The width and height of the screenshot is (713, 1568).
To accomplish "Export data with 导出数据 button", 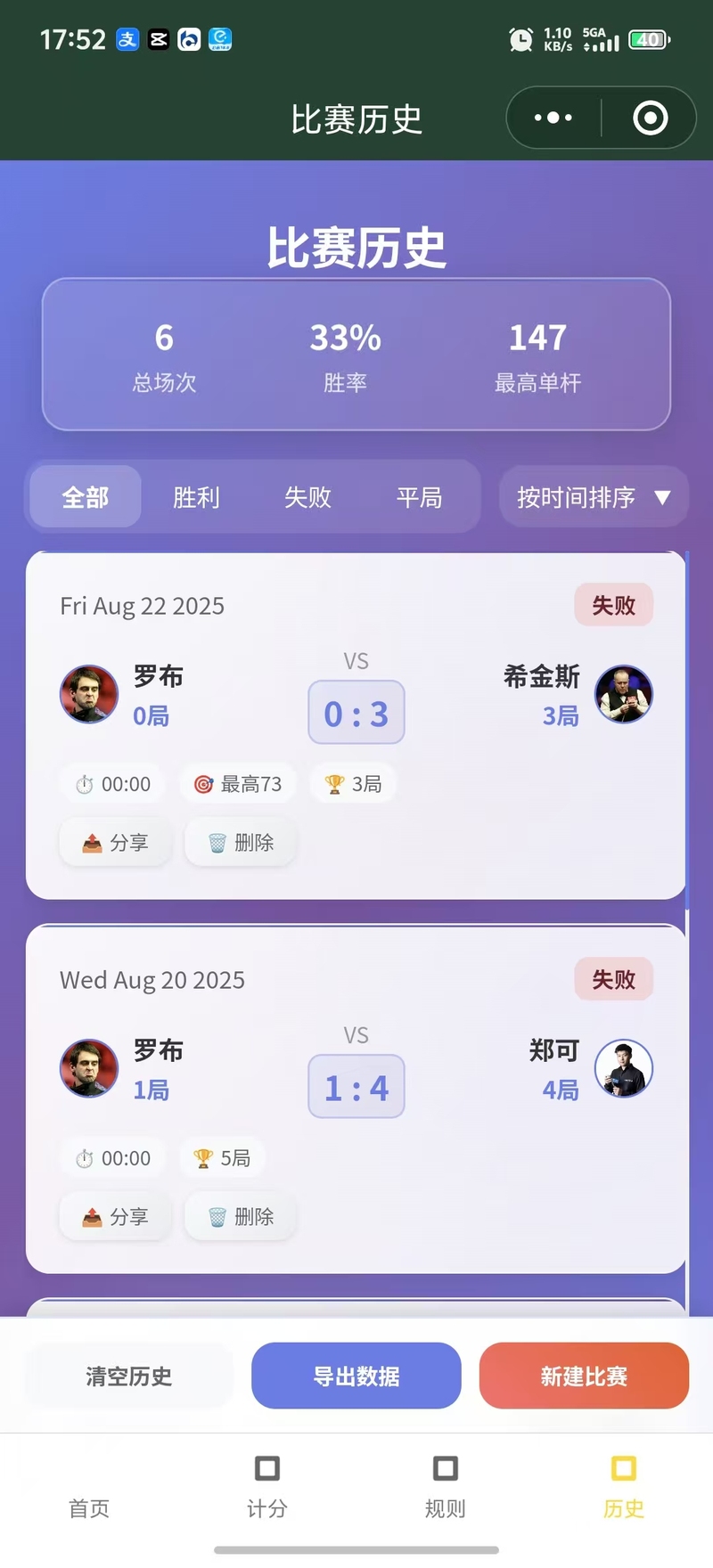I will pyautogui.click(x=356, y=1376).
